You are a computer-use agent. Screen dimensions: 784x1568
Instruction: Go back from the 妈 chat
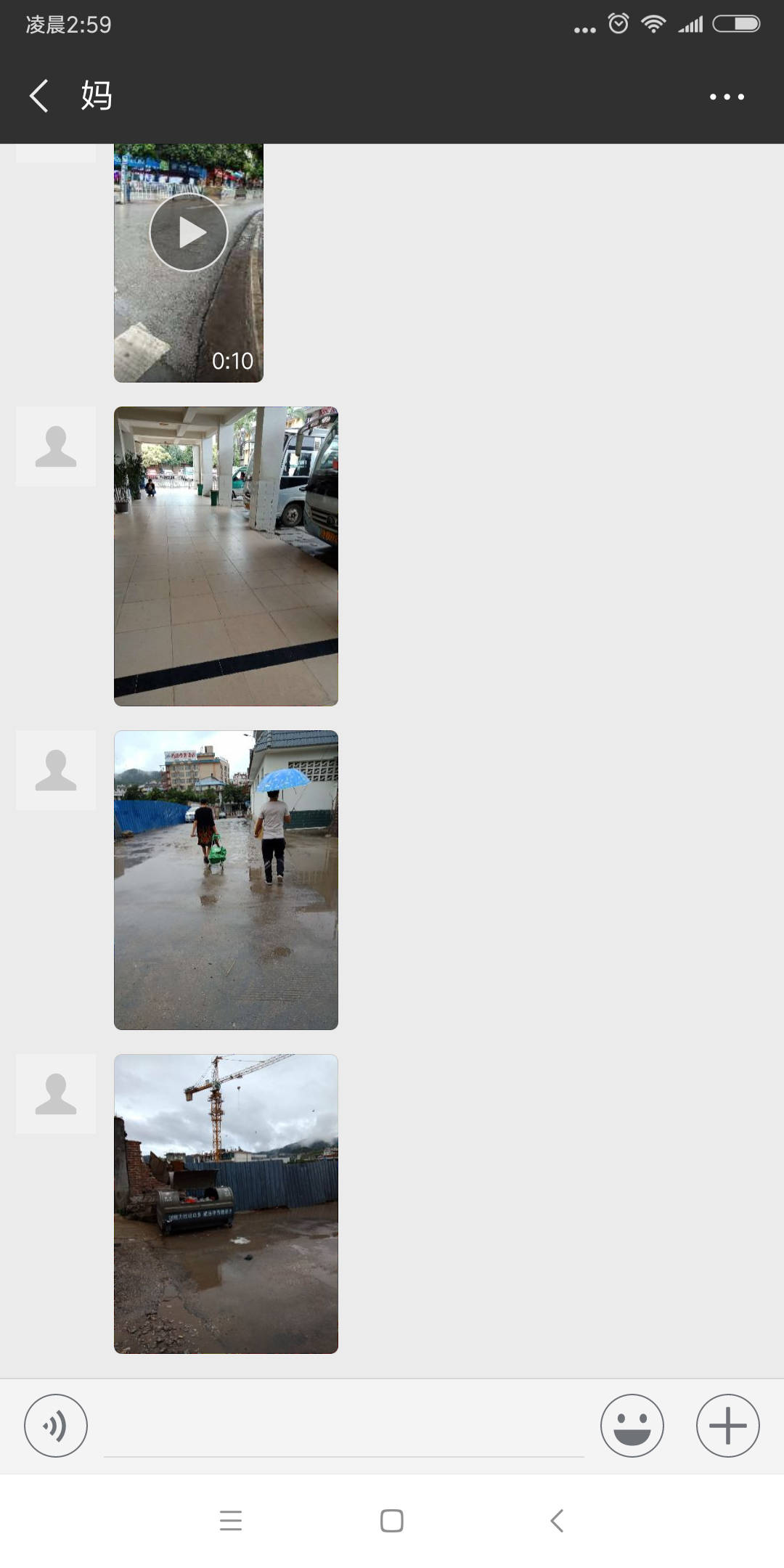(39, 96)
